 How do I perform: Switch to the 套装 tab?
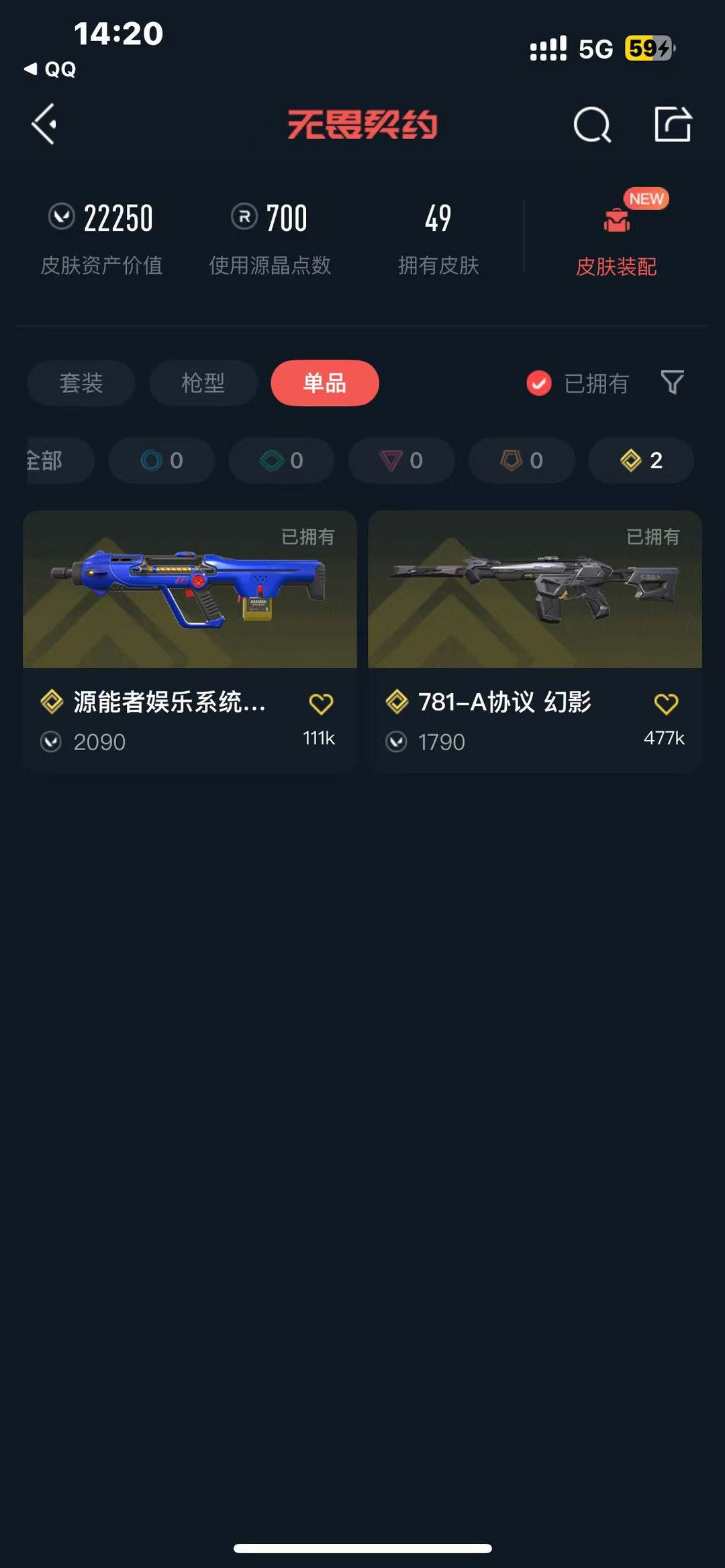[x=81, y=383]
